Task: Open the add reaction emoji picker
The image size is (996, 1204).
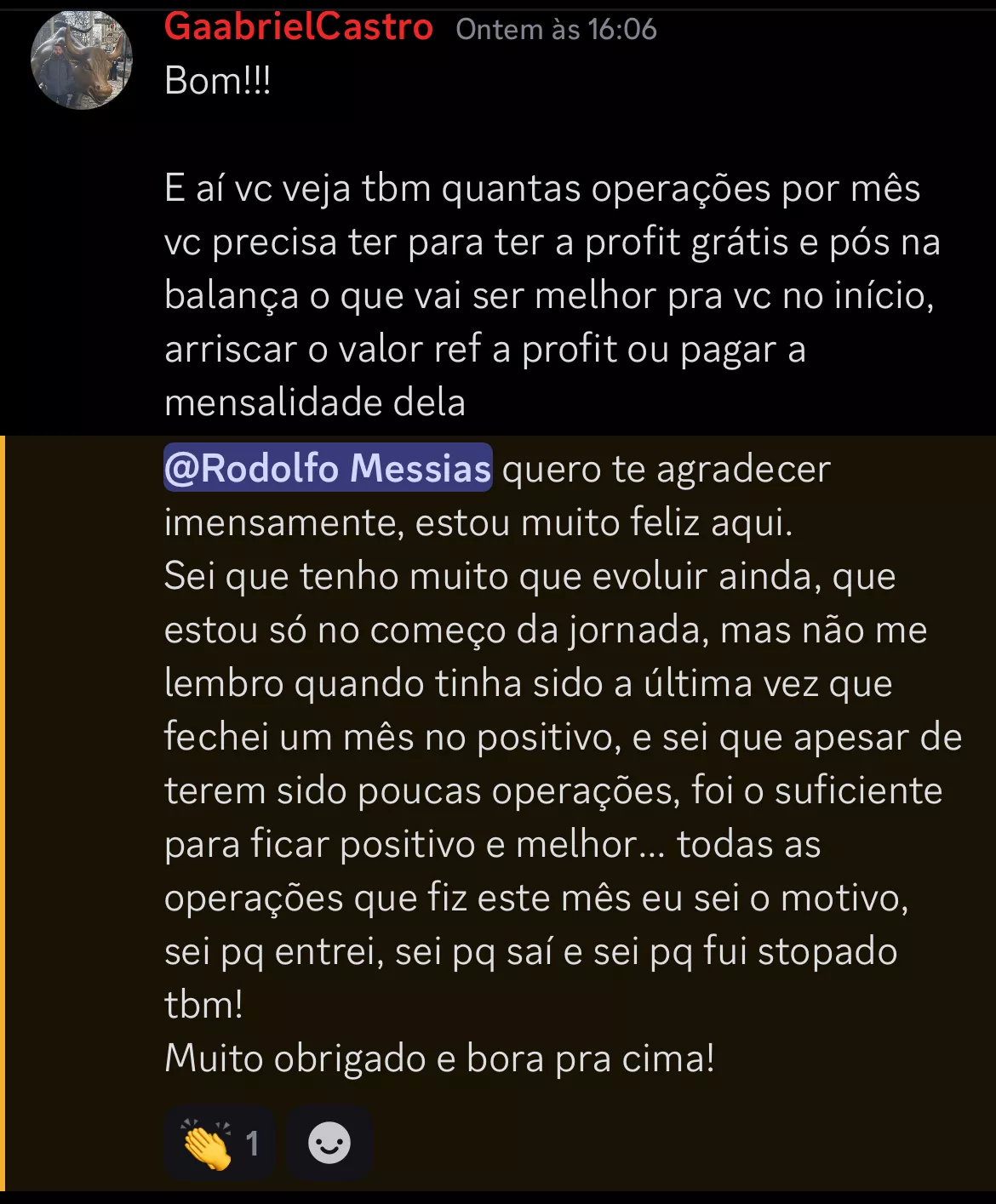Action: [x=329, y=1143]
